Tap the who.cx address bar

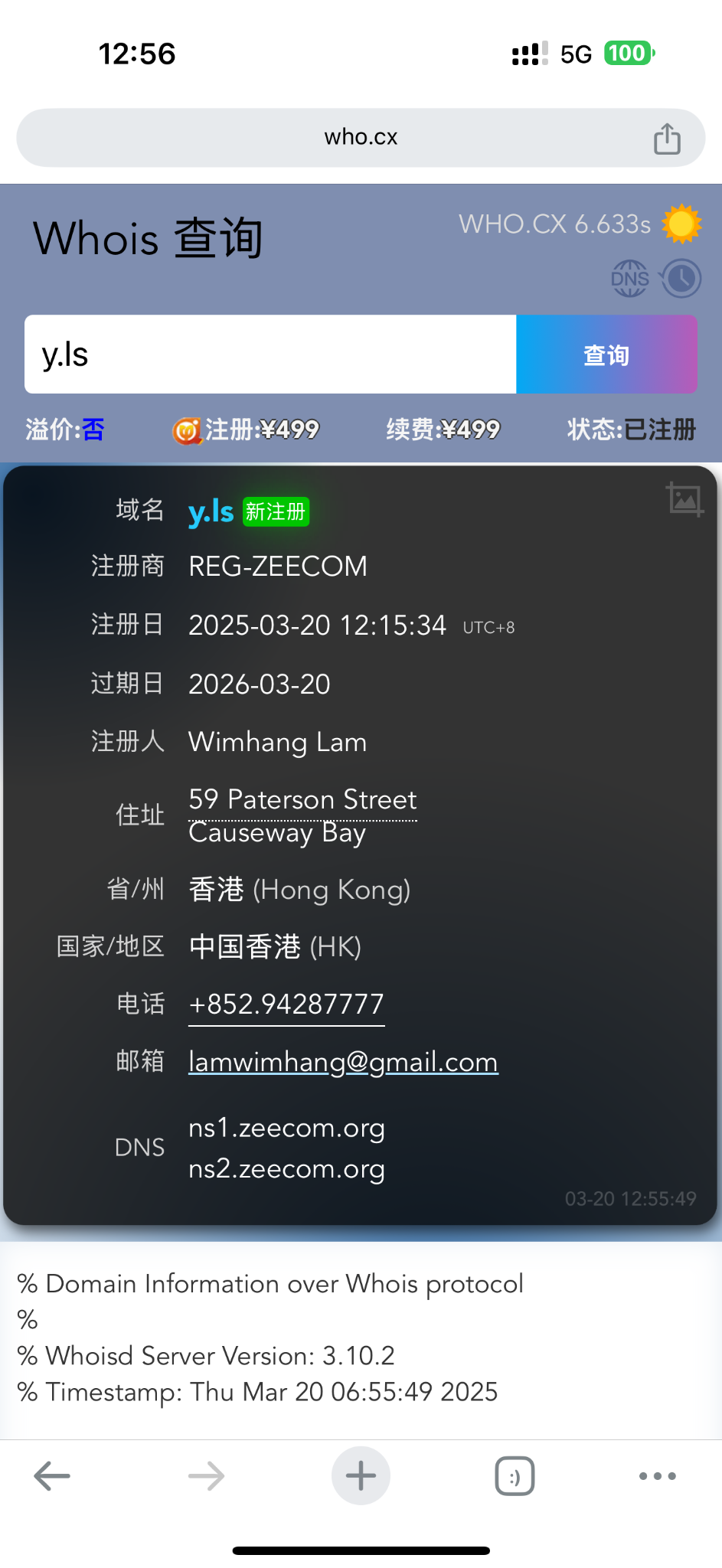pos(361,138)
